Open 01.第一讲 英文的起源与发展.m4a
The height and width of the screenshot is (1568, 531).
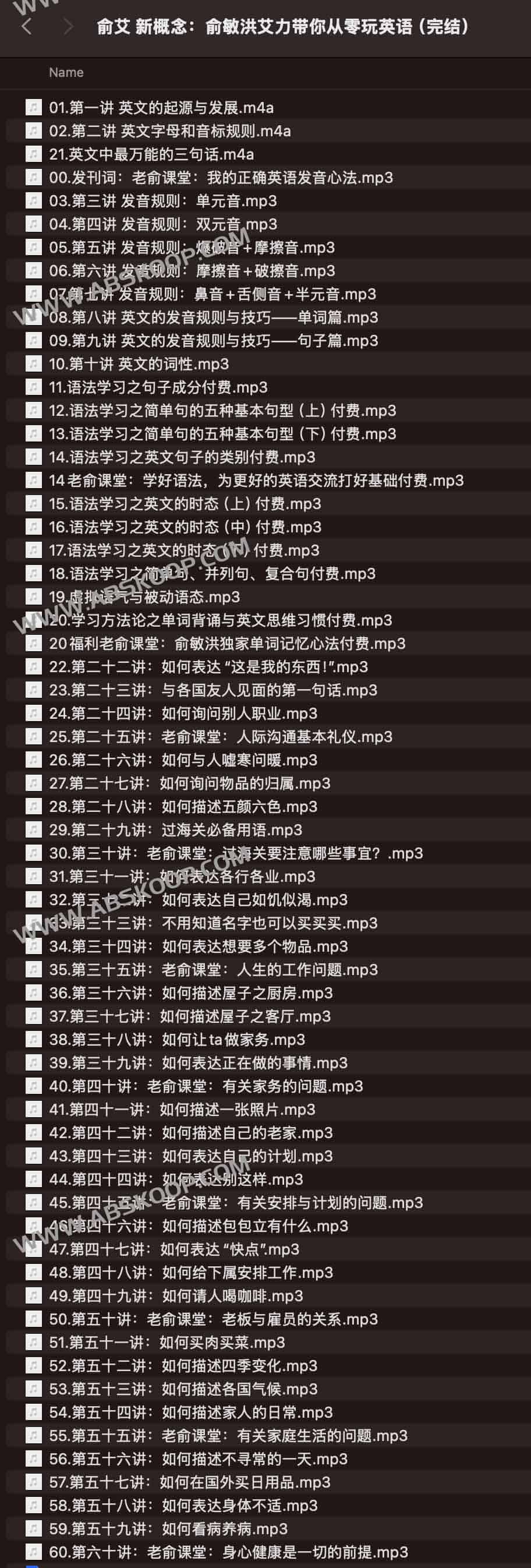[161, 108]
